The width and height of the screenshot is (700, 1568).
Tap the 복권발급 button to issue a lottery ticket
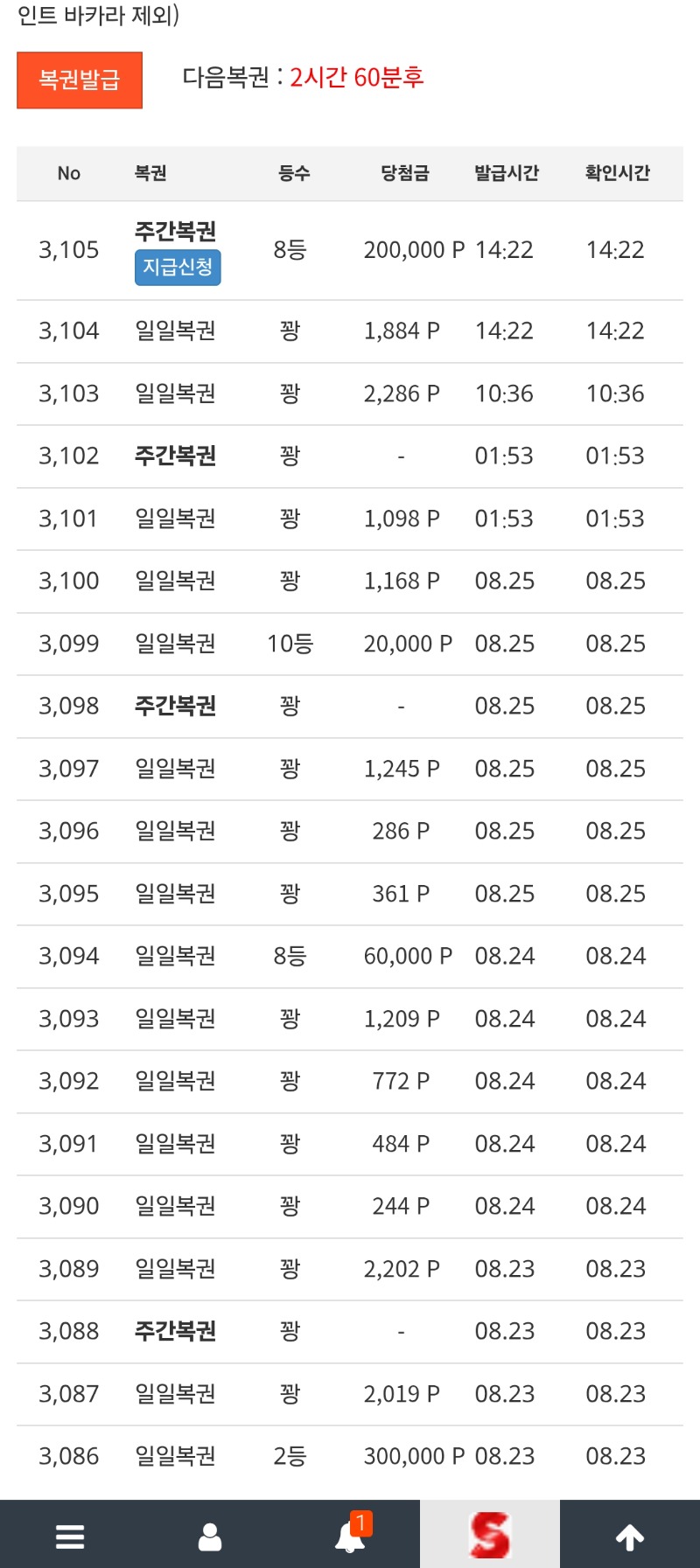click(80, 80)
